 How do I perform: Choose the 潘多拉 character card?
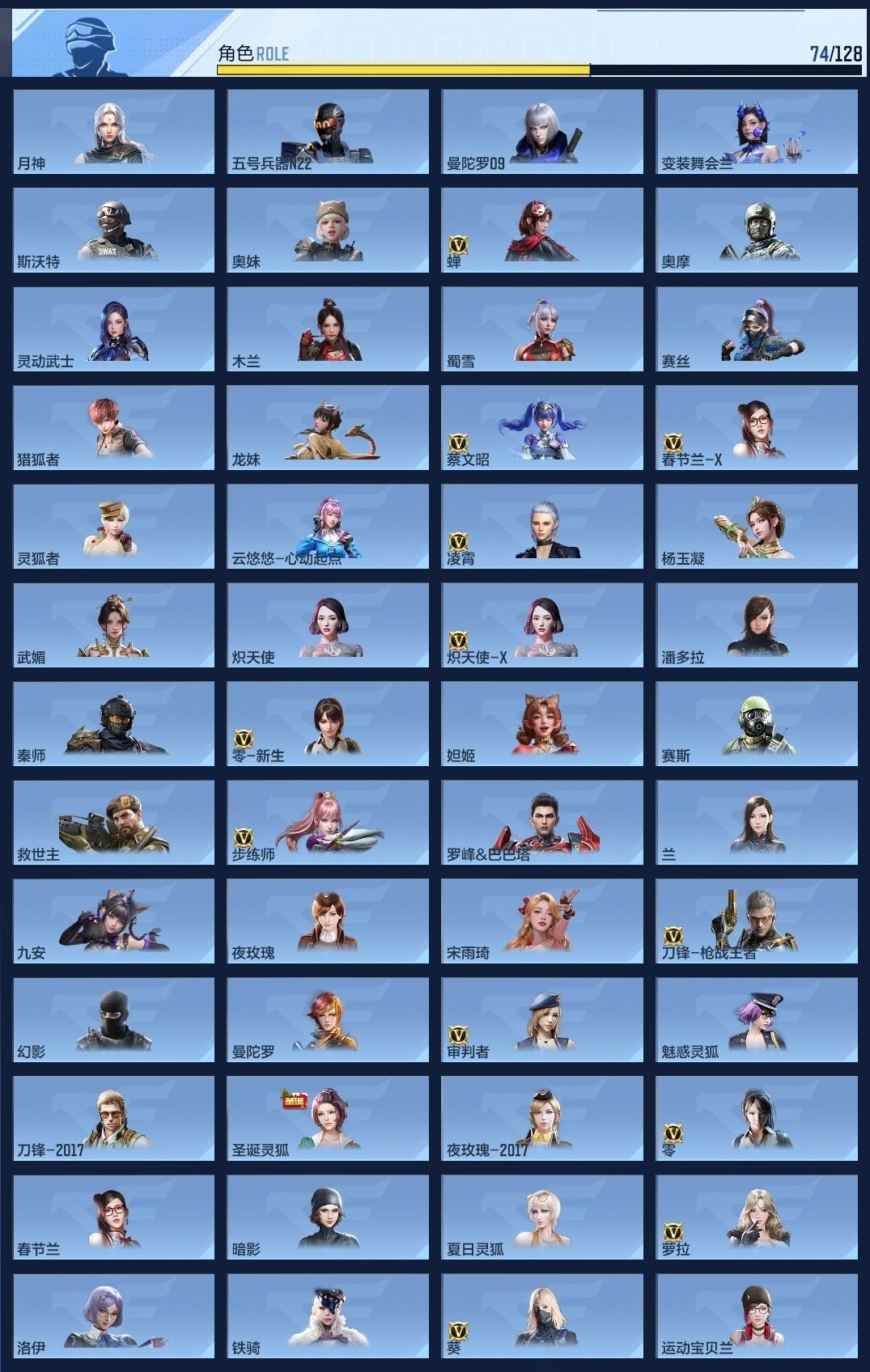(x=757, y=625)
